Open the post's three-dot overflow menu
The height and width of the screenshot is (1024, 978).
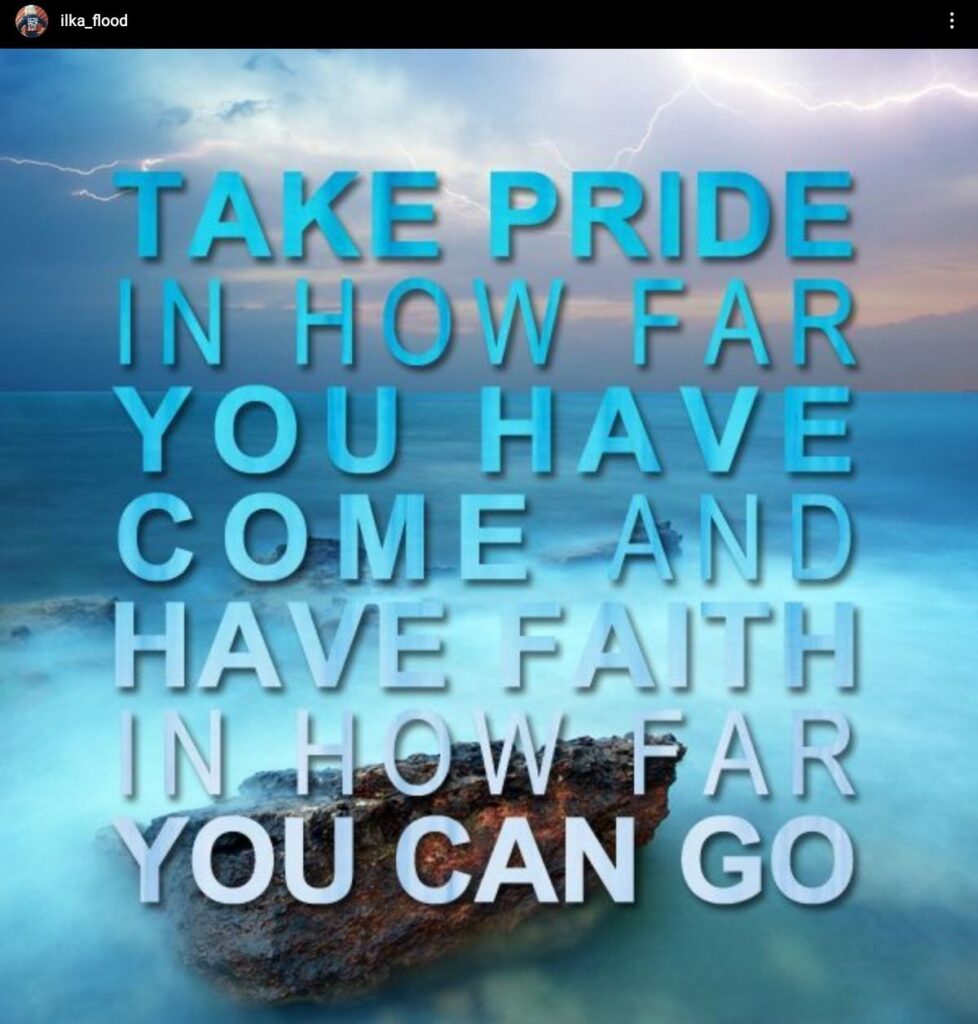(951, 21)
